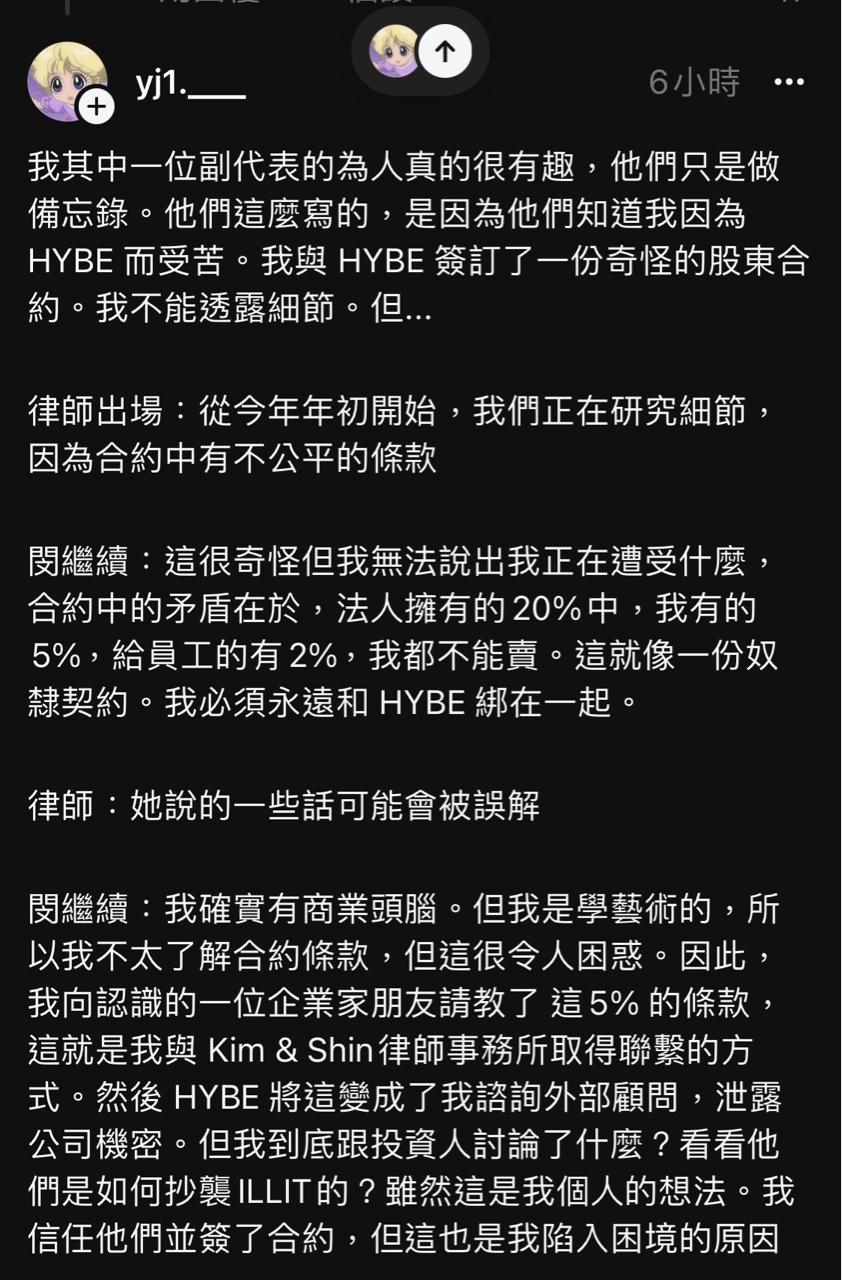Follow yj1.___ via plus badge

tap(96, 106)
